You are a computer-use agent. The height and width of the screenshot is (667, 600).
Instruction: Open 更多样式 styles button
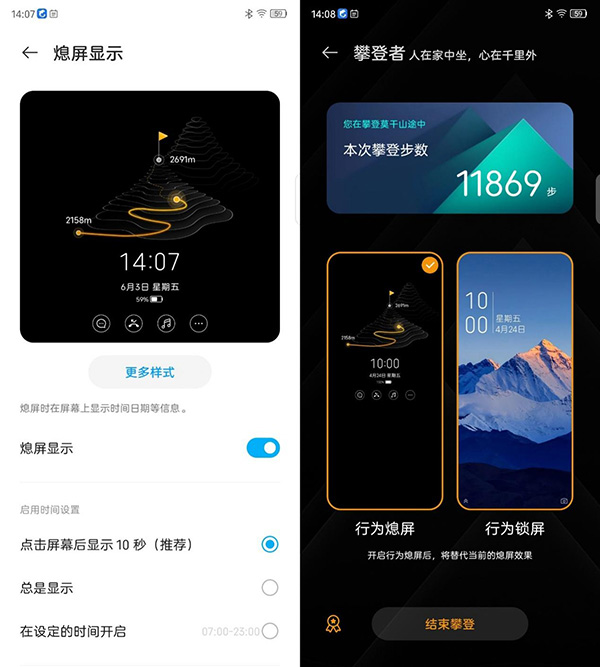point(150,372)
